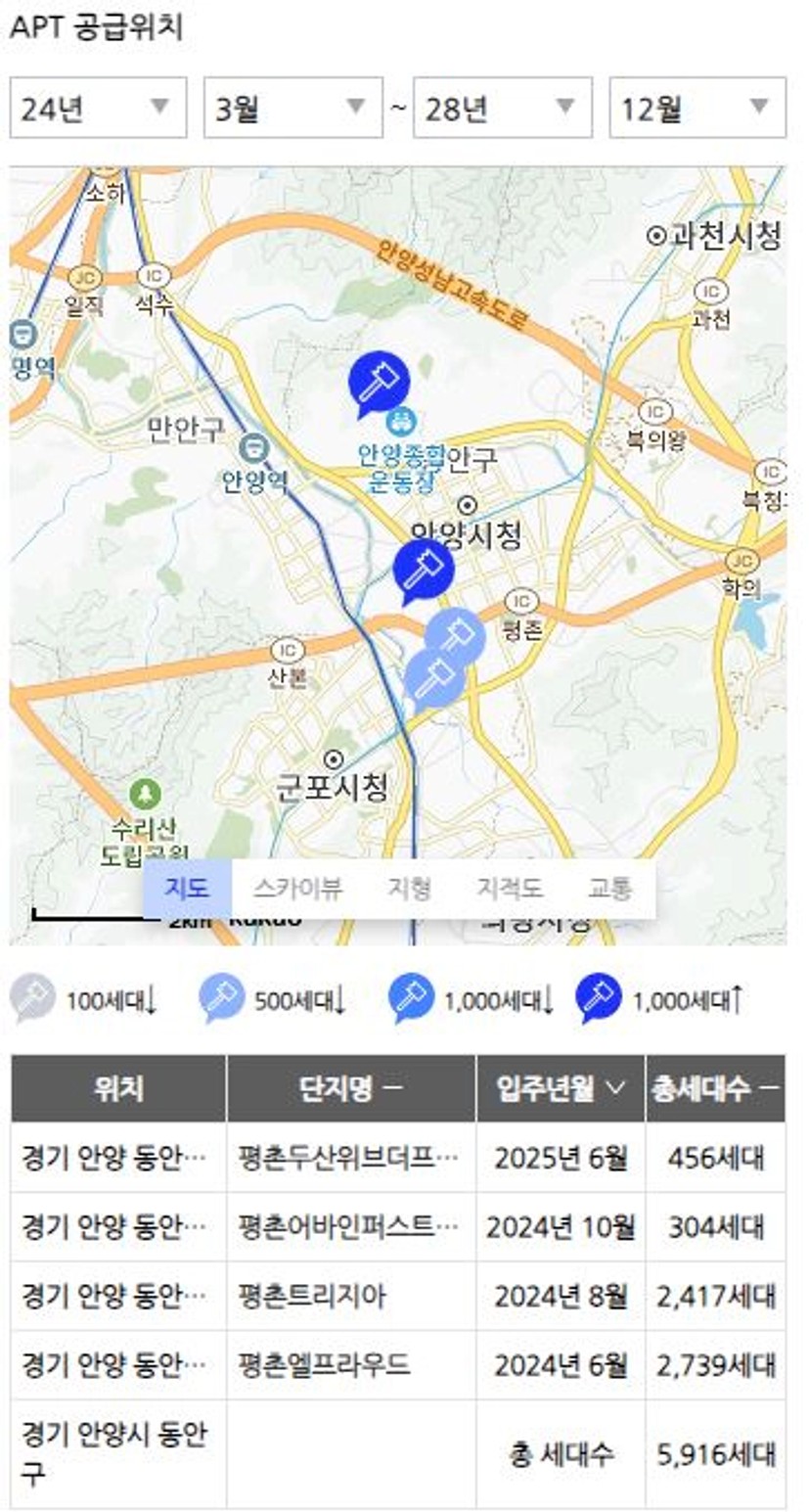Switch to the 지적도 cadastral view

coord(509,889)
